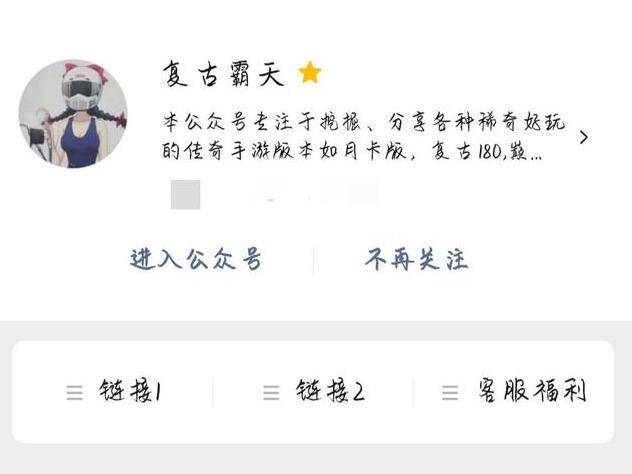Tap 不再关注 to unfollow
The width and height of the screenshot is (632, 474).
click(416, 260)
